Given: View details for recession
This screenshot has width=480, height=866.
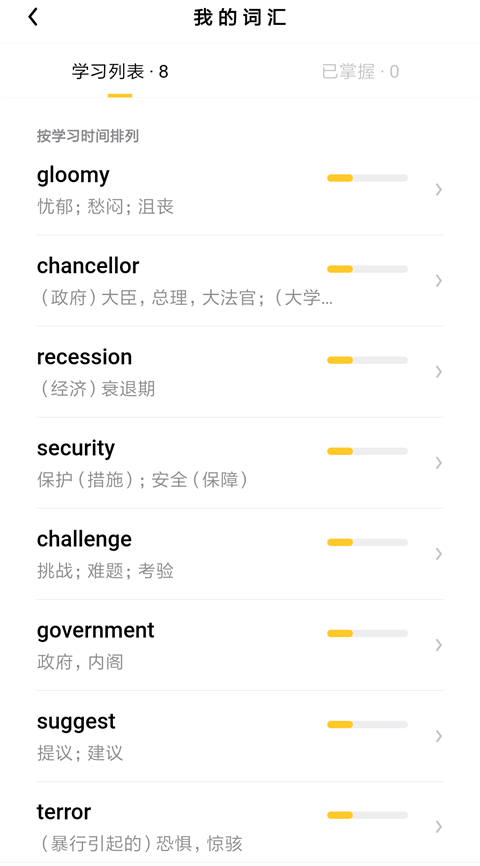Looking at the screenshot, I should click(x=240, y=372).
